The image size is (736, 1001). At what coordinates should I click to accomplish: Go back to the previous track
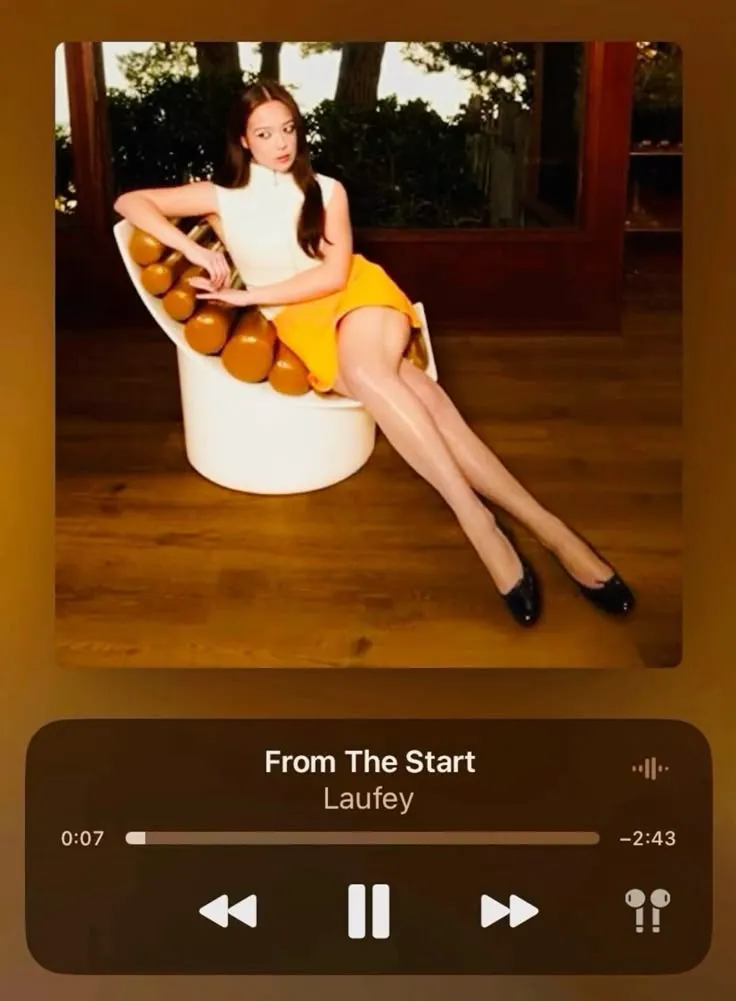(228, 911)
